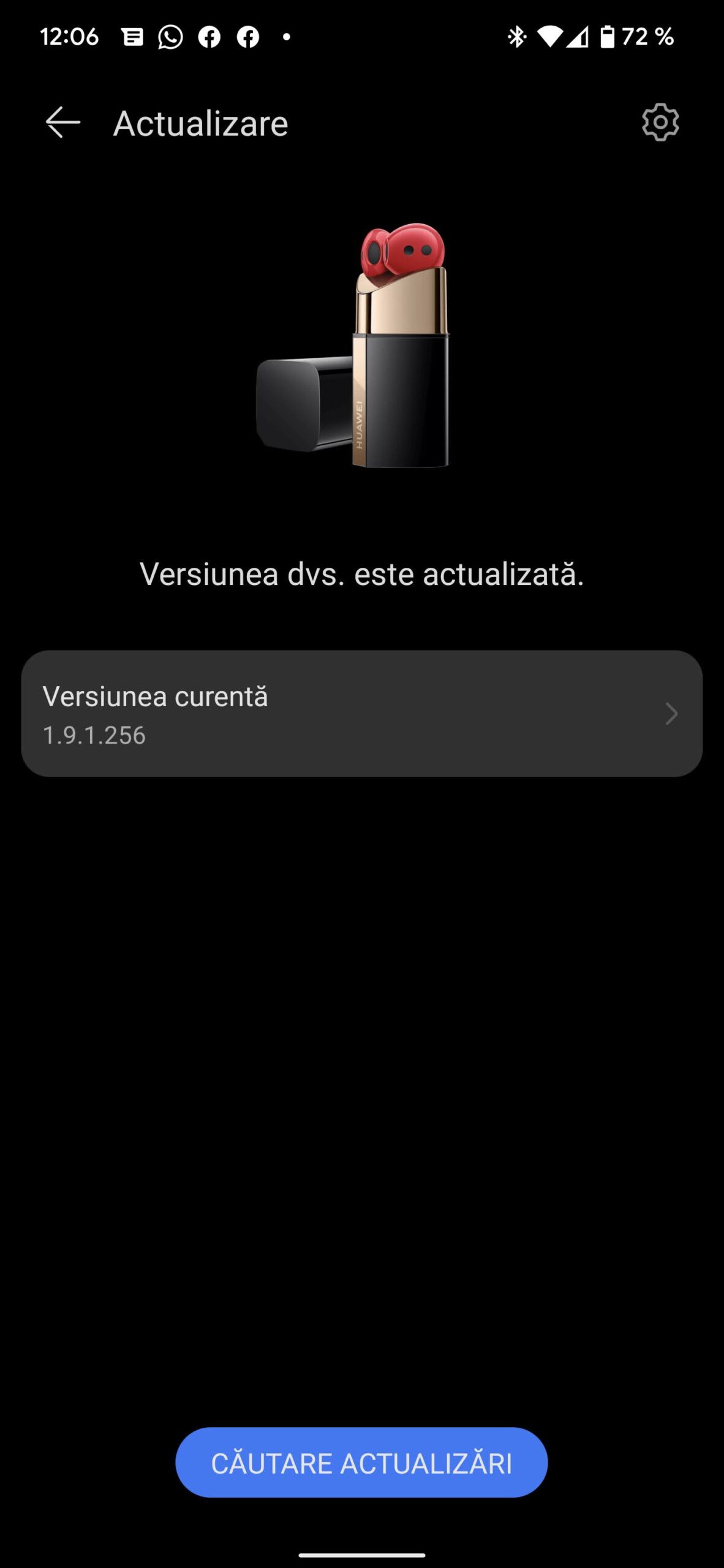Screen dimensions: 724x1568
Task: Go back from the Actualizare screen
Action: [x=63, y=123]
